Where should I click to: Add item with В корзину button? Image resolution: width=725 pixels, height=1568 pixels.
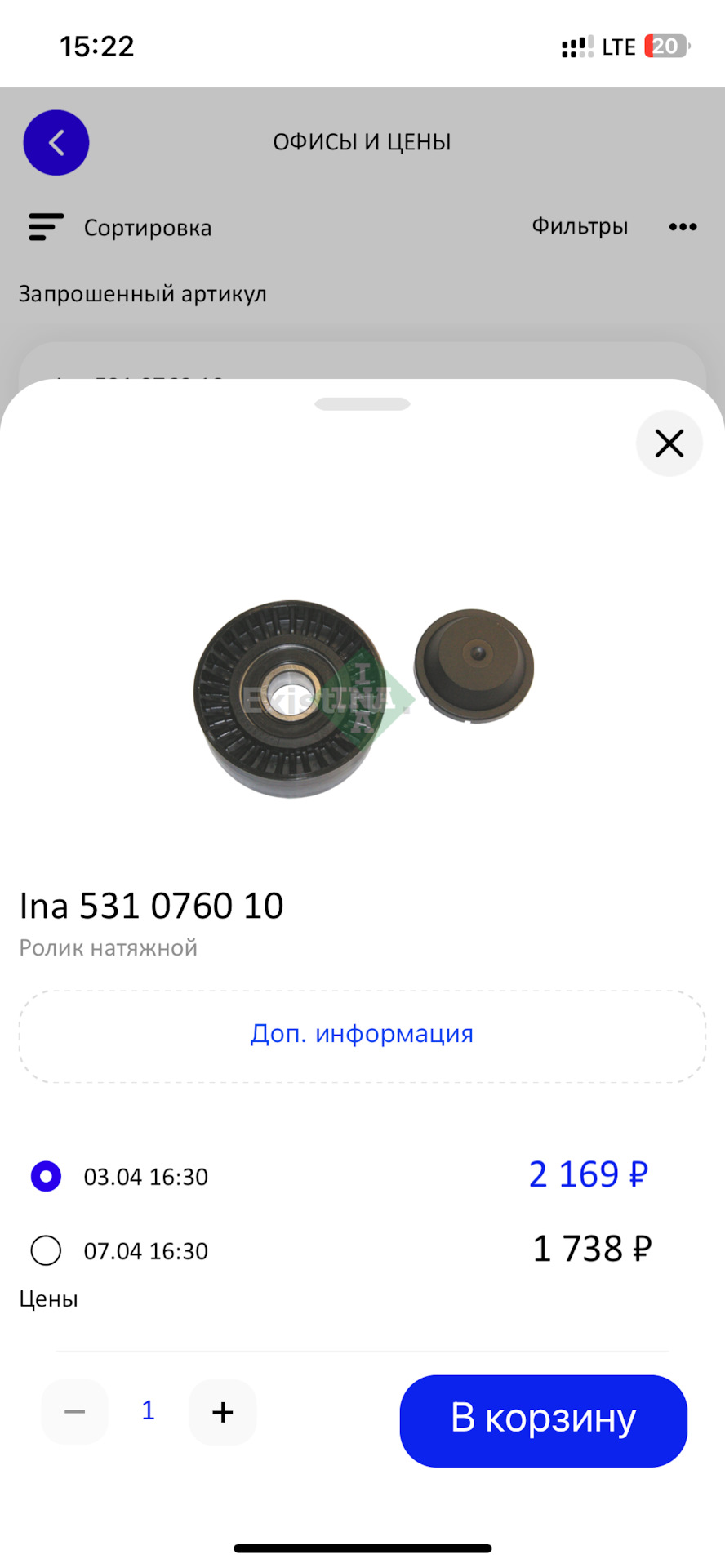tap(543, 1419)
